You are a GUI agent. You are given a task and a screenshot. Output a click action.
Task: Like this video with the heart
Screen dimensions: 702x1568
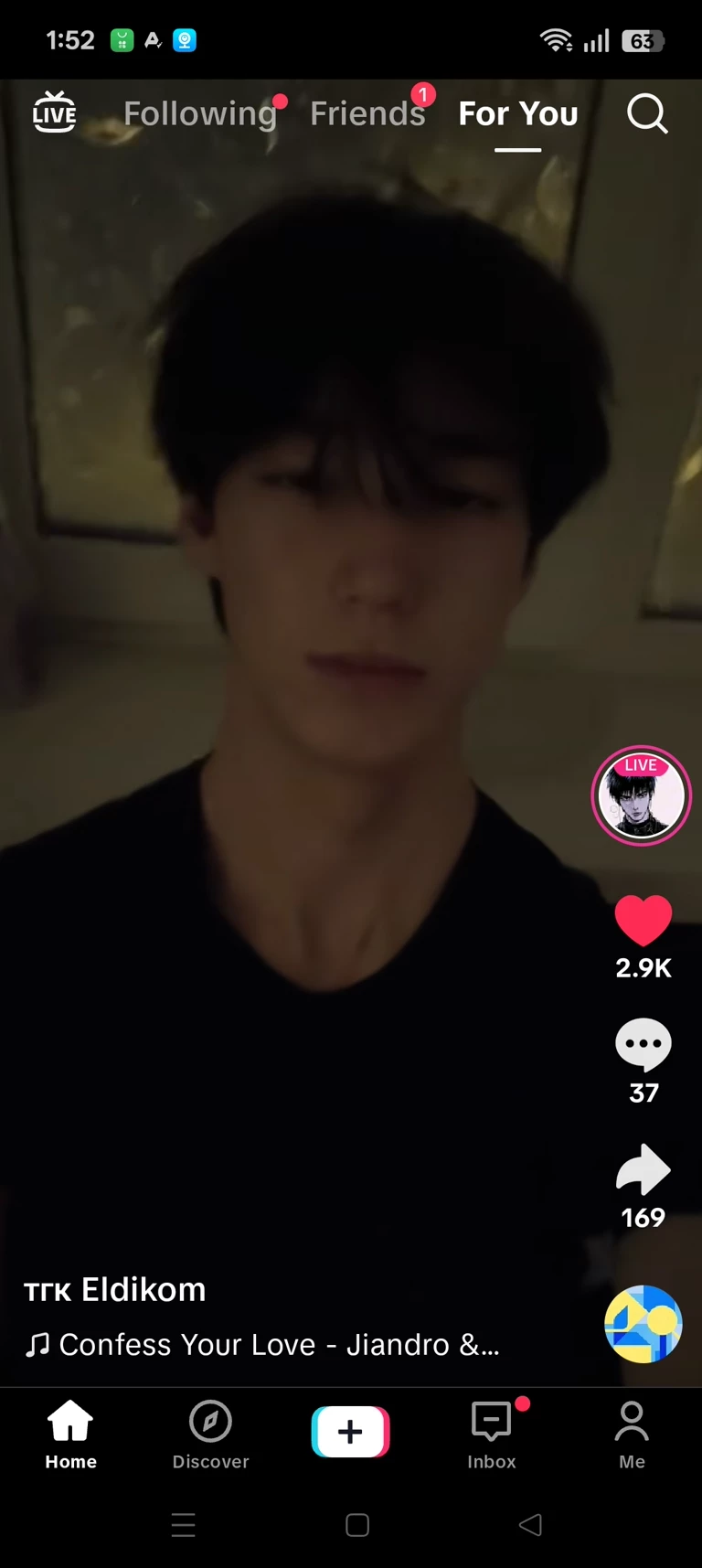point(643,921)
